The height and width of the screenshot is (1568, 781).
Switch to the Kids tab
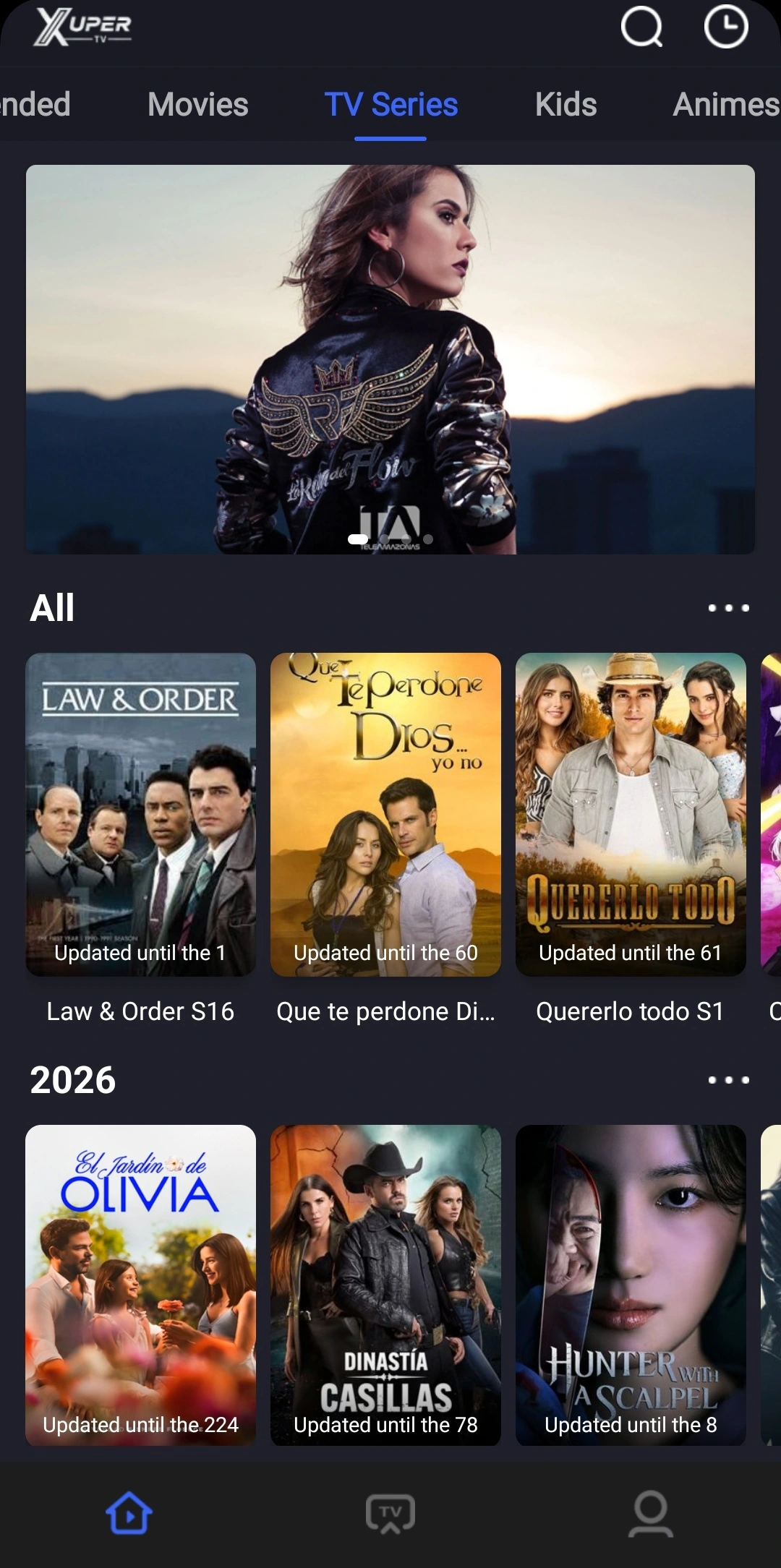point(565,105)
